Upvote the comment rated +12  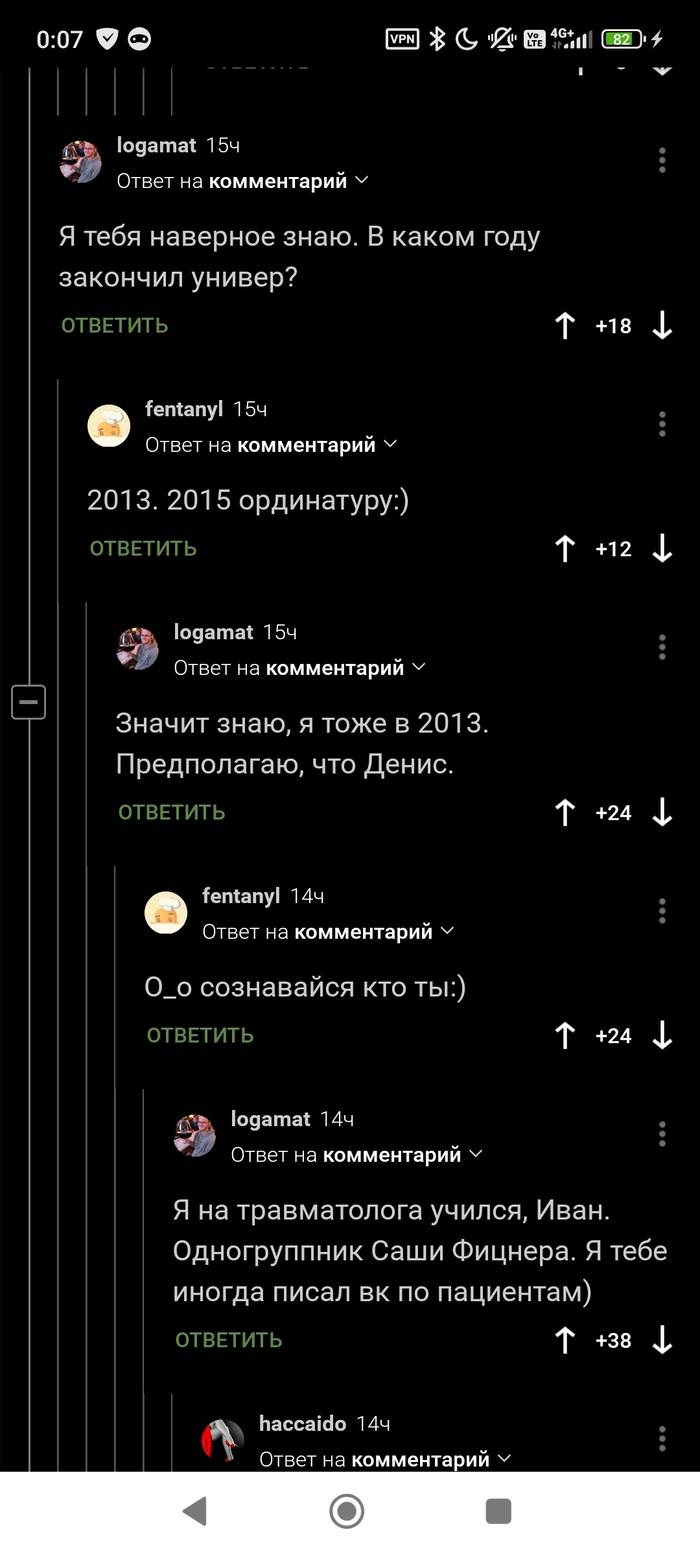(x=565, y=548)
